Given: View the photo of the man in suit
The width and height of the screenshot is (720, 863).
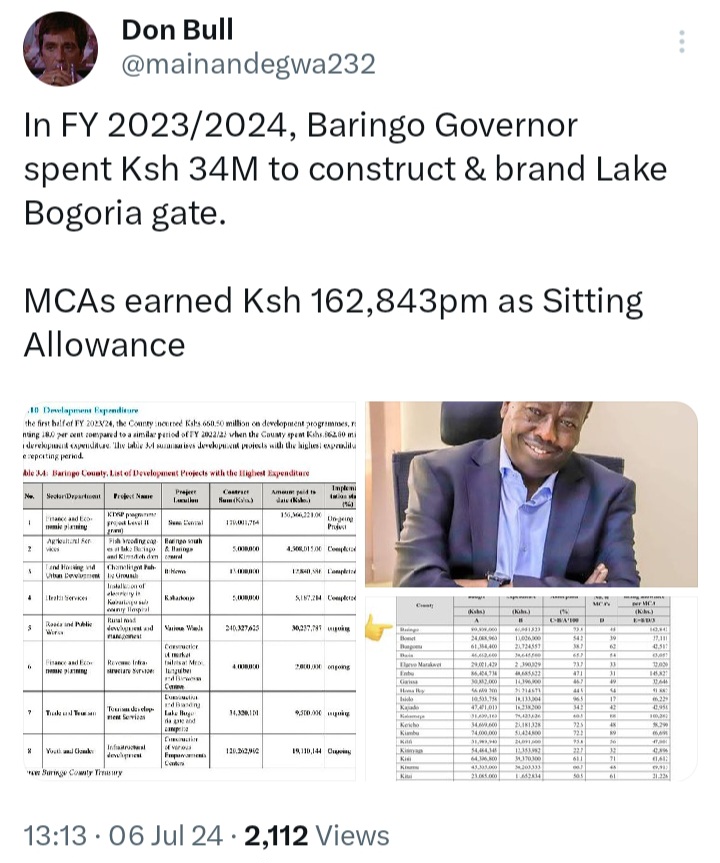Looking at the screenshot, I should (x=530, y=495).
